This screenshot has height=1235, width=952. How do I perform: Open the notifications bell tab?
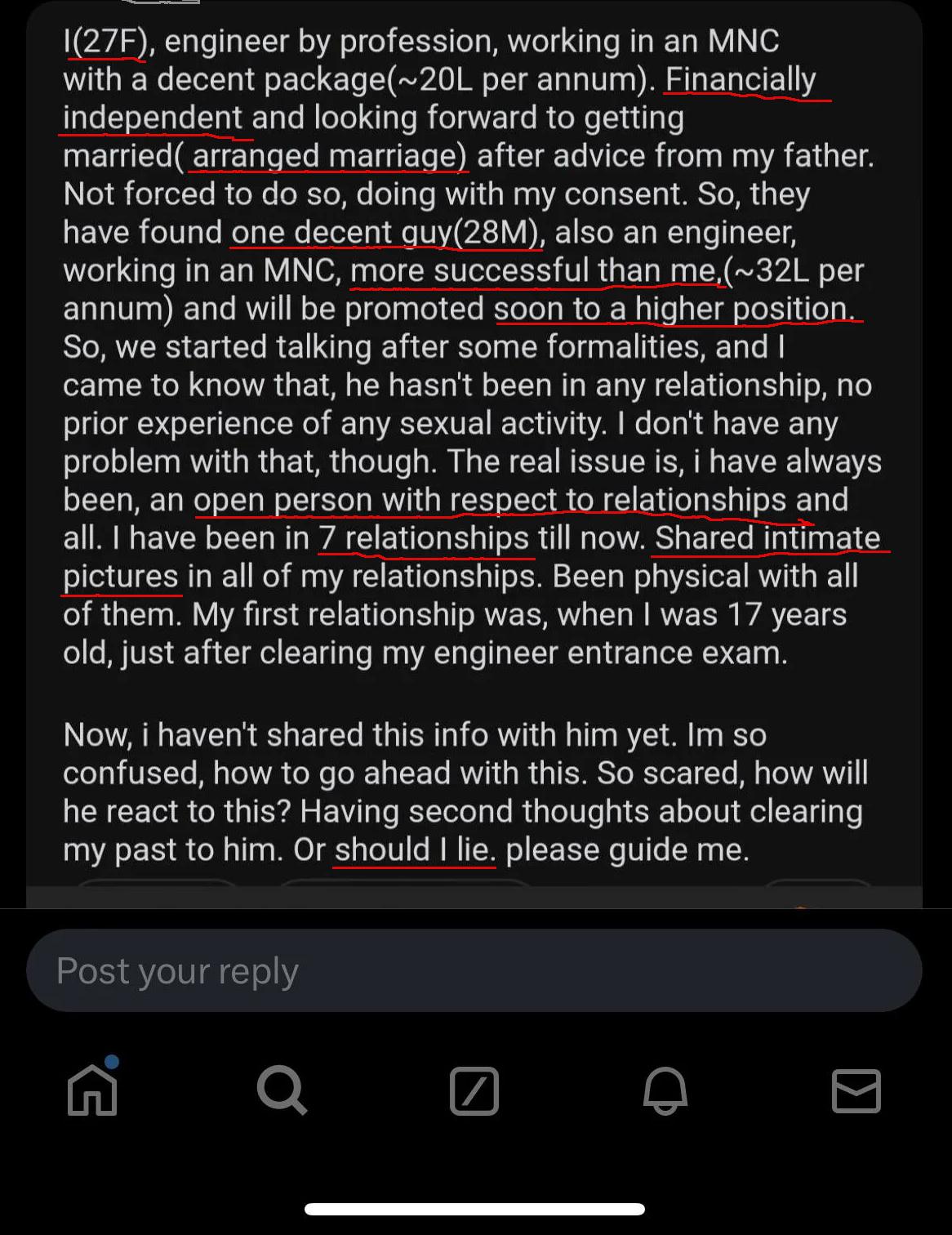click(665, 1090)
